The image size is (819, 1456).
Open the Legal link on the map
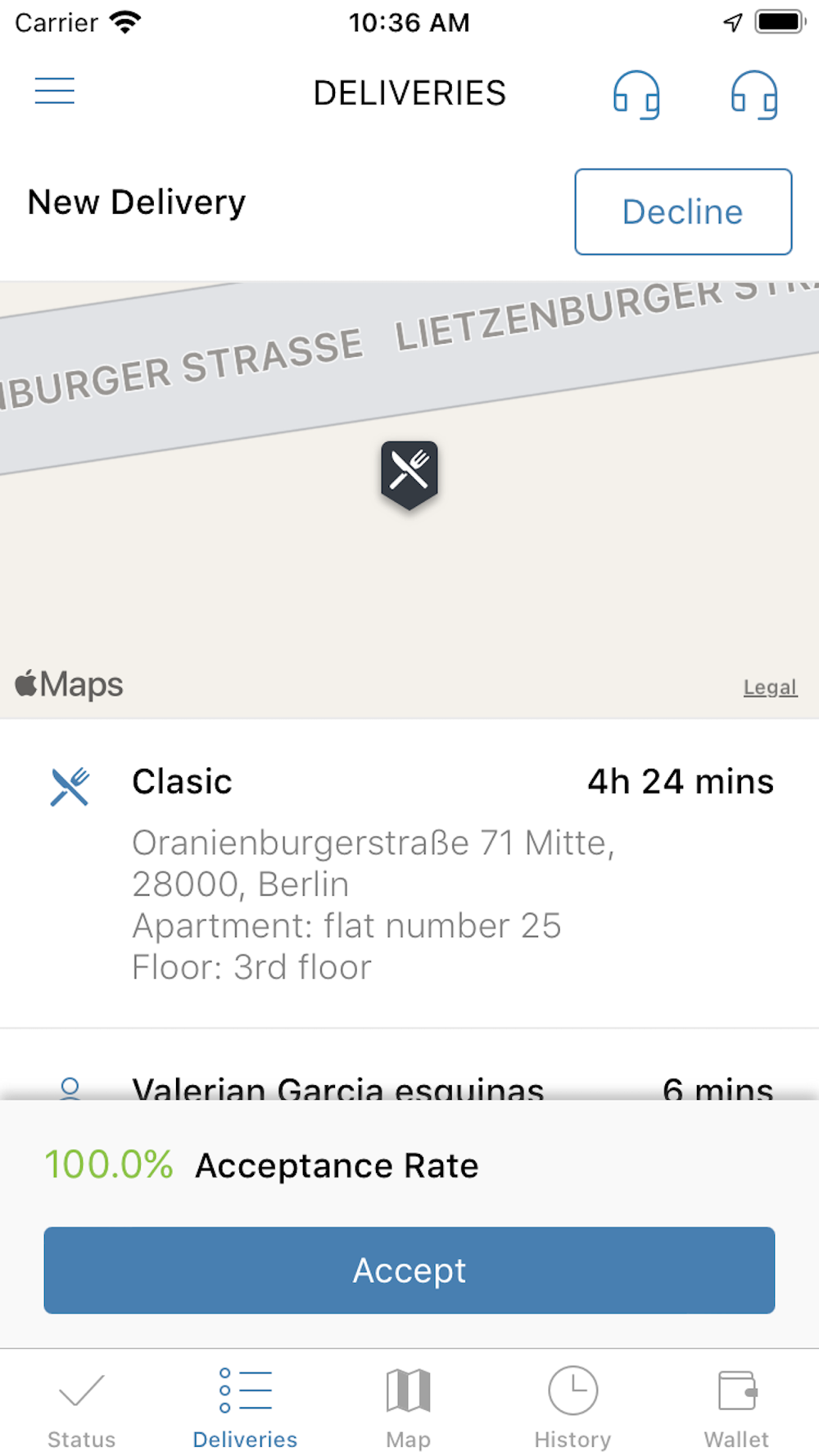pyautogui.click(x=770, y=687)
